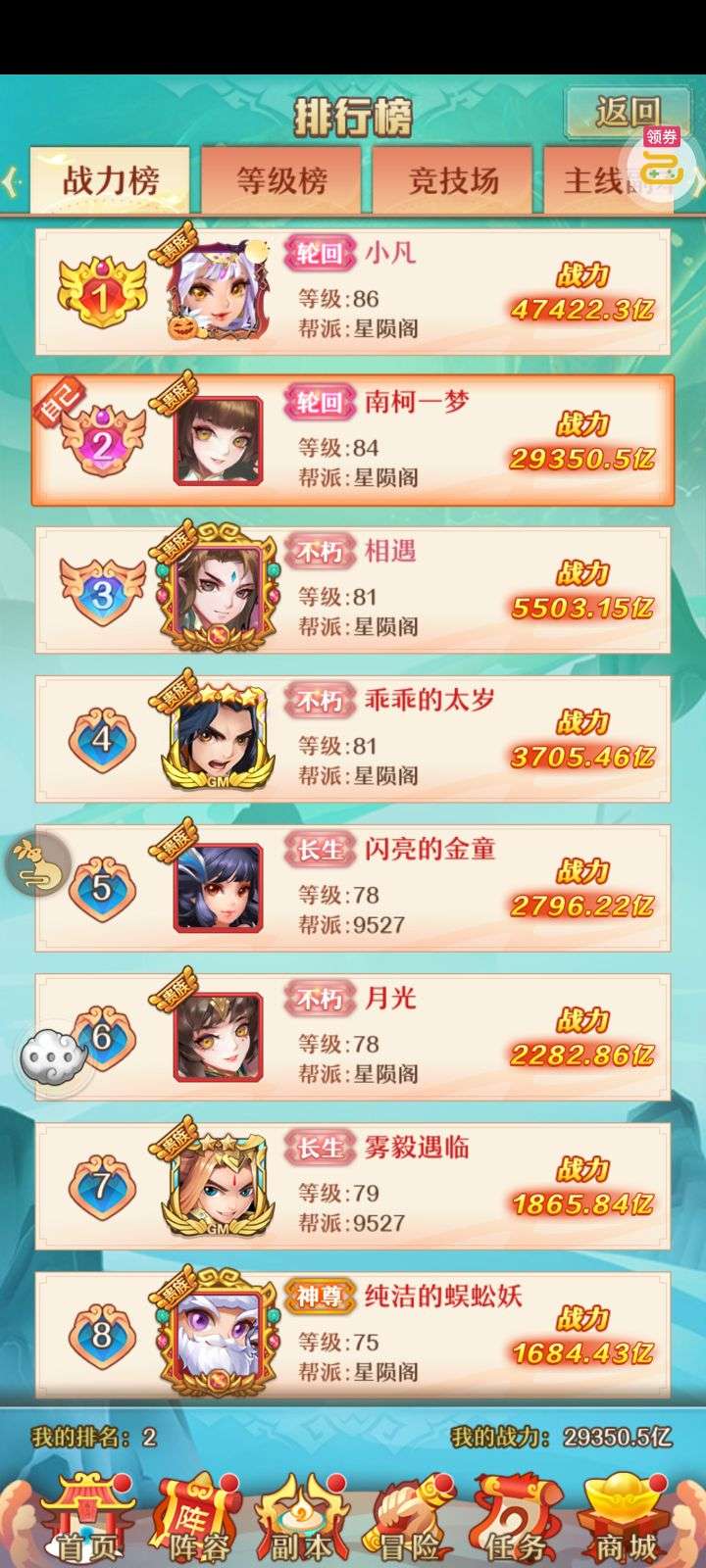The width and height of the screenshot is (706, 1568).
Task: Open the 副本 dungeon section
Action: pyautogui.click(x=302, y=1519)
